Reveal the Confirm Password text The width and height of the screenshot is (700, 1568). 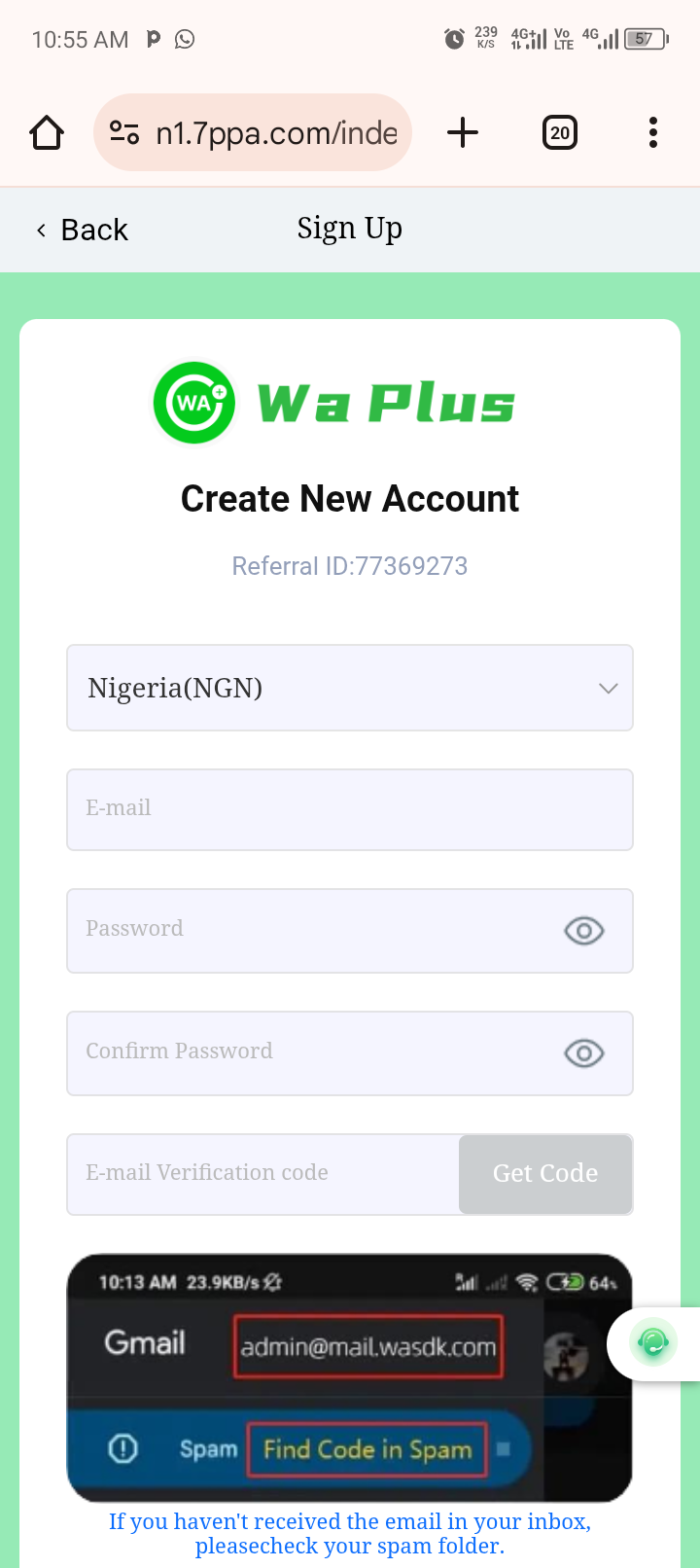[x=583, y=1053]
